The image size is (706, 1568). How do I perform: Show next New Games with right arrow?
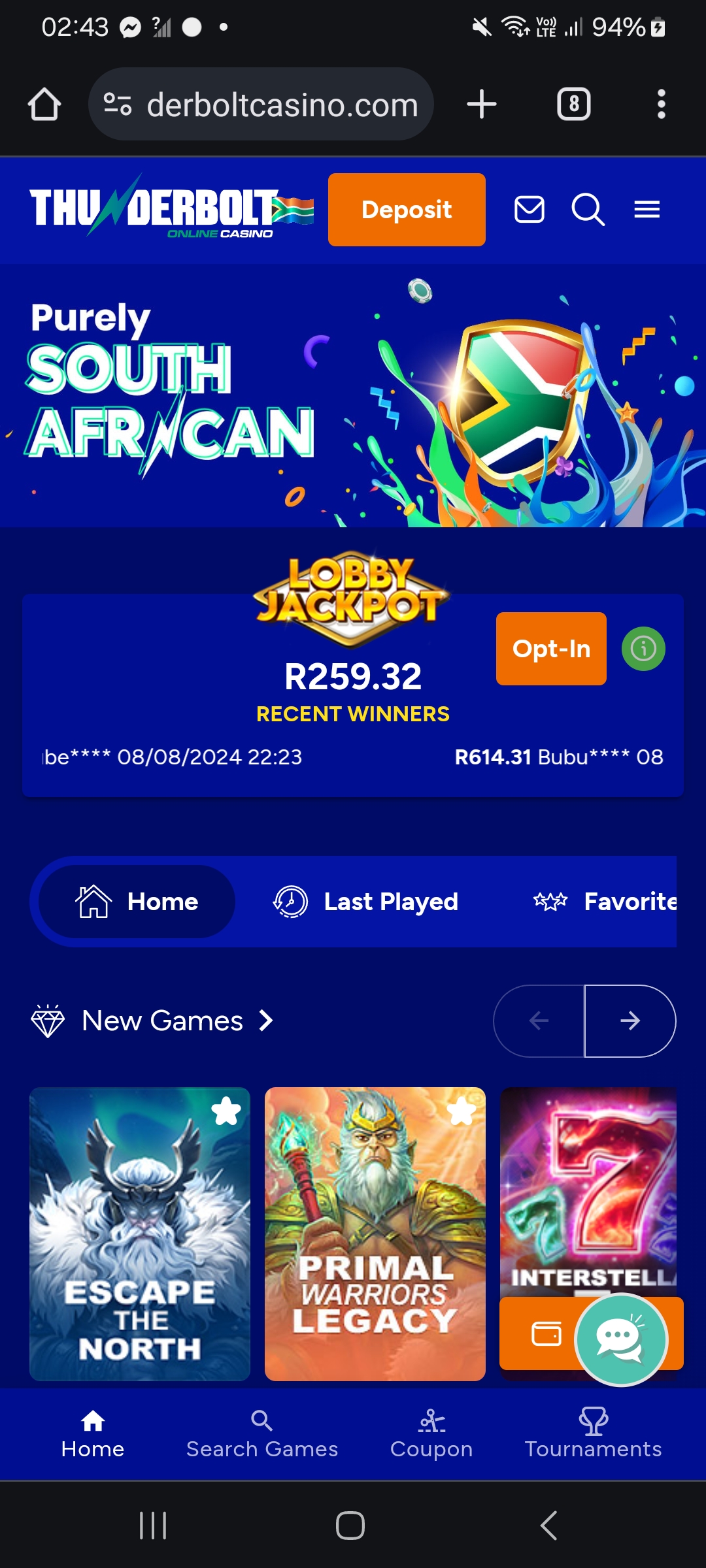[x=630, y=1021]
